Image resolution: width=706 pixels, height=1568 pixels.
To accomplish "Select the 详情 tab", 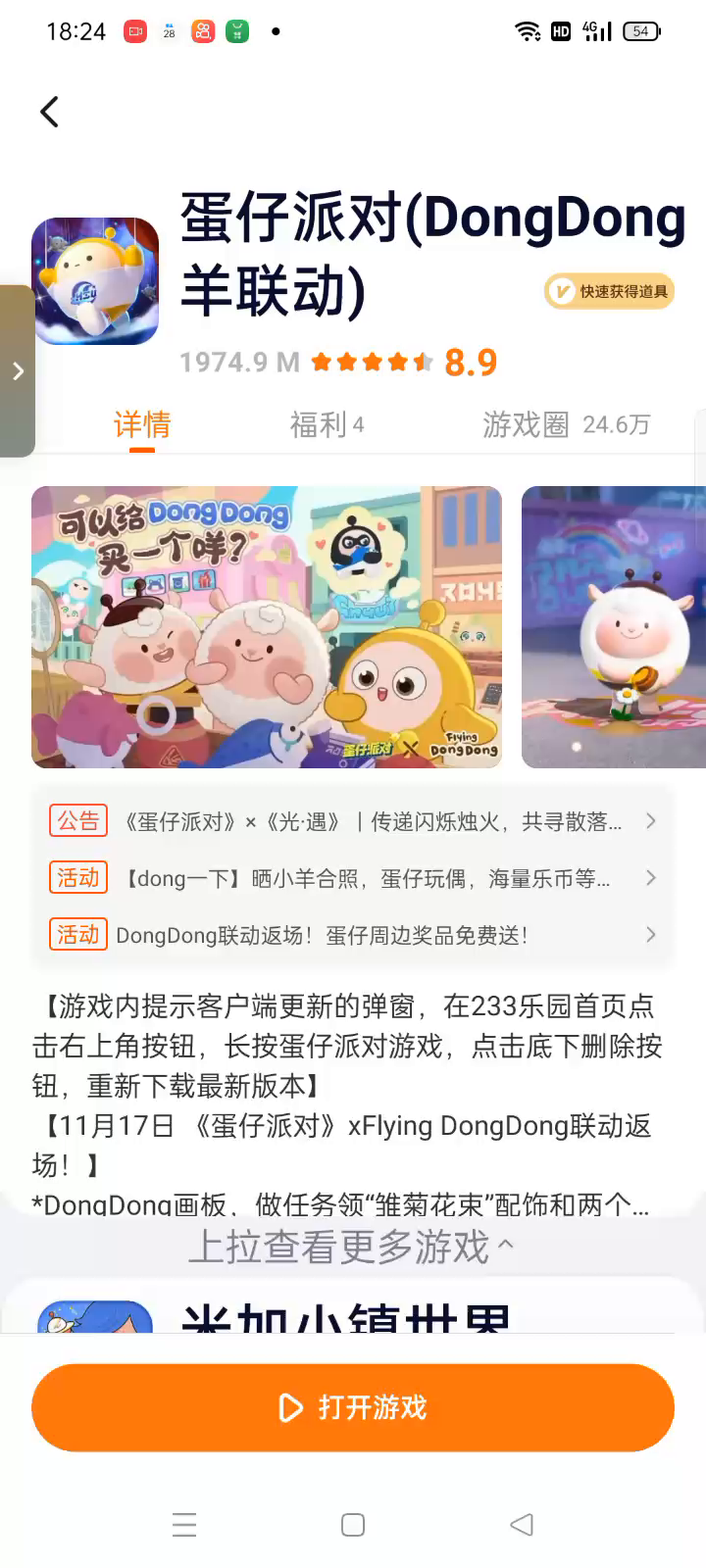I will [x=142, y=424].
